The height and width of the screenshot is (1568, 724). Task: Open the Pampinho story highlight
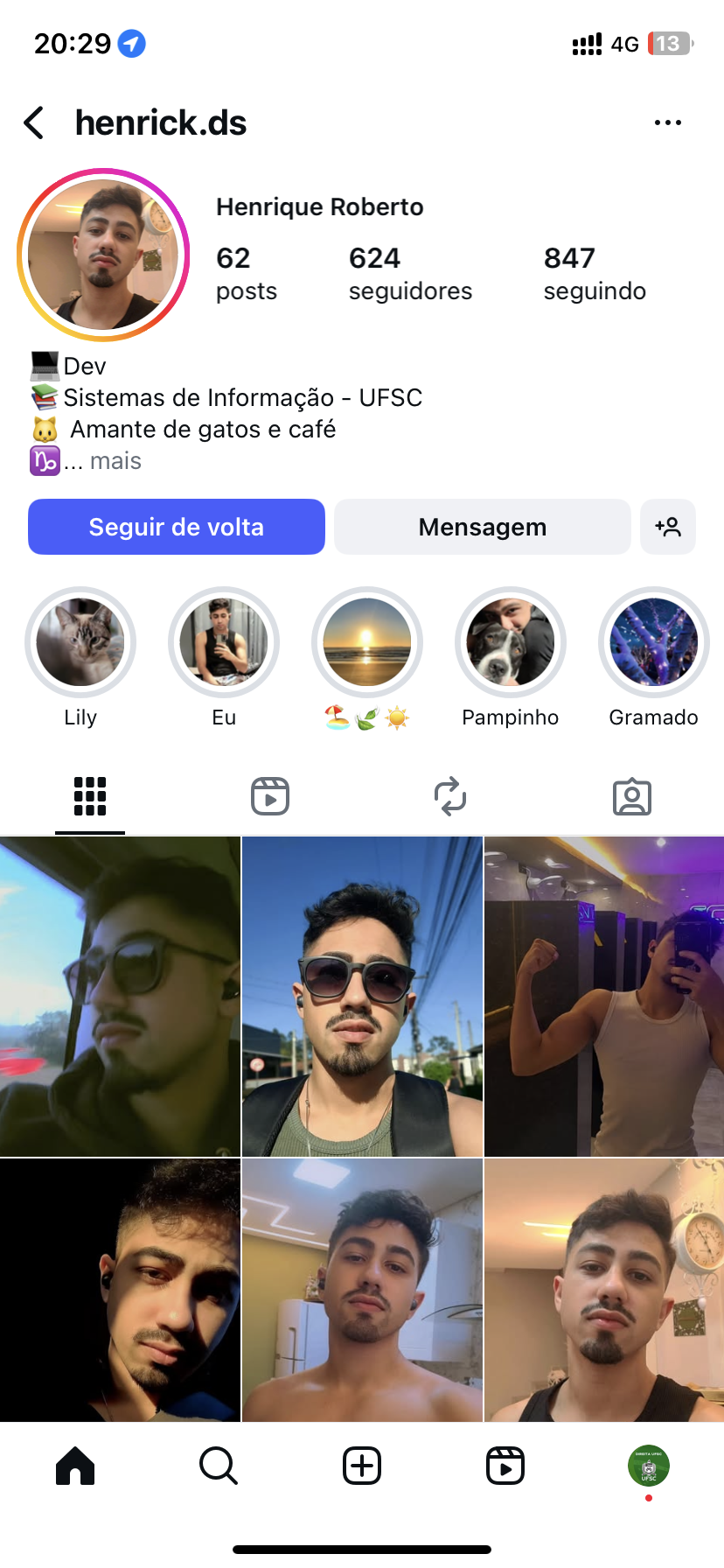tap(511, 642)
